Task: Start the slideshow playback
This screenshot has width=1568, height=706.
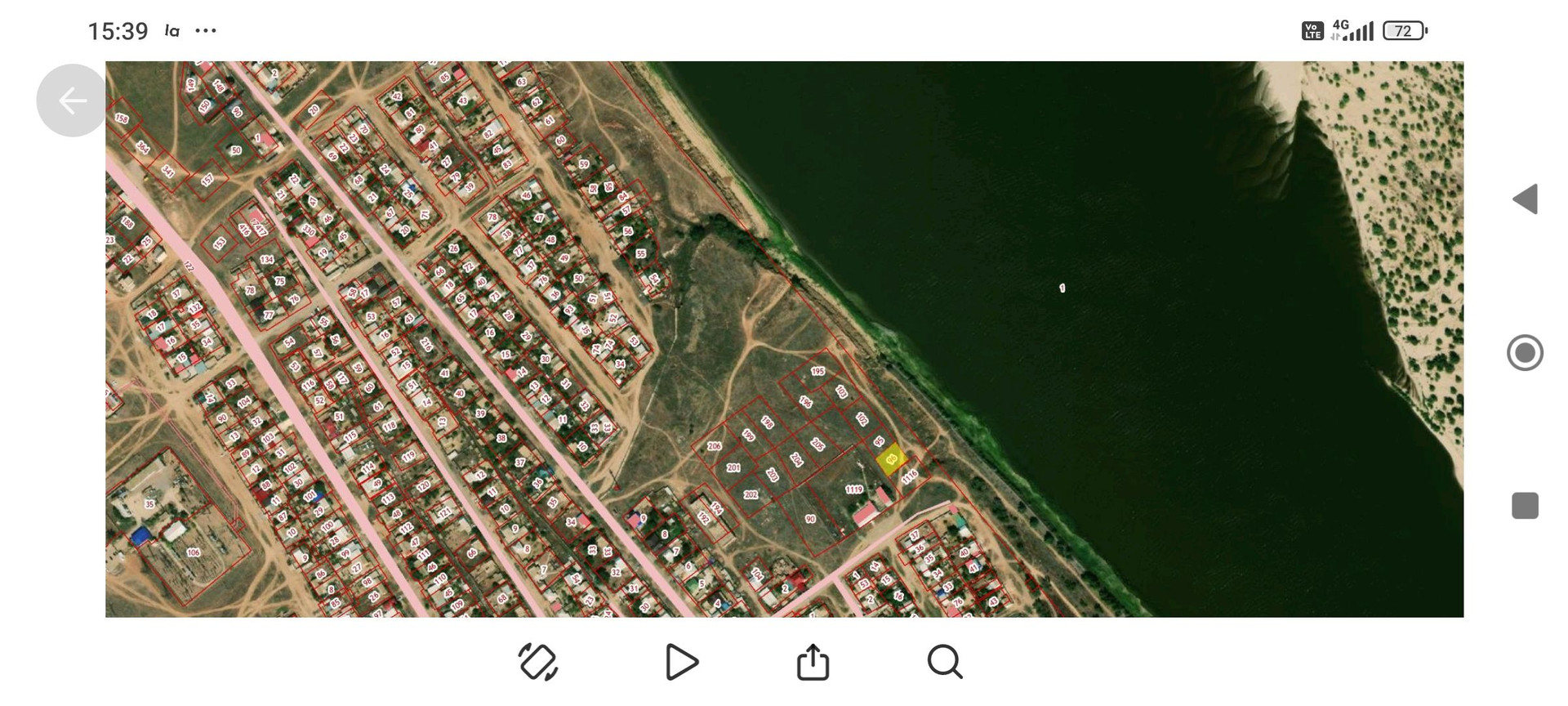Action: click(x=681, y=661)
